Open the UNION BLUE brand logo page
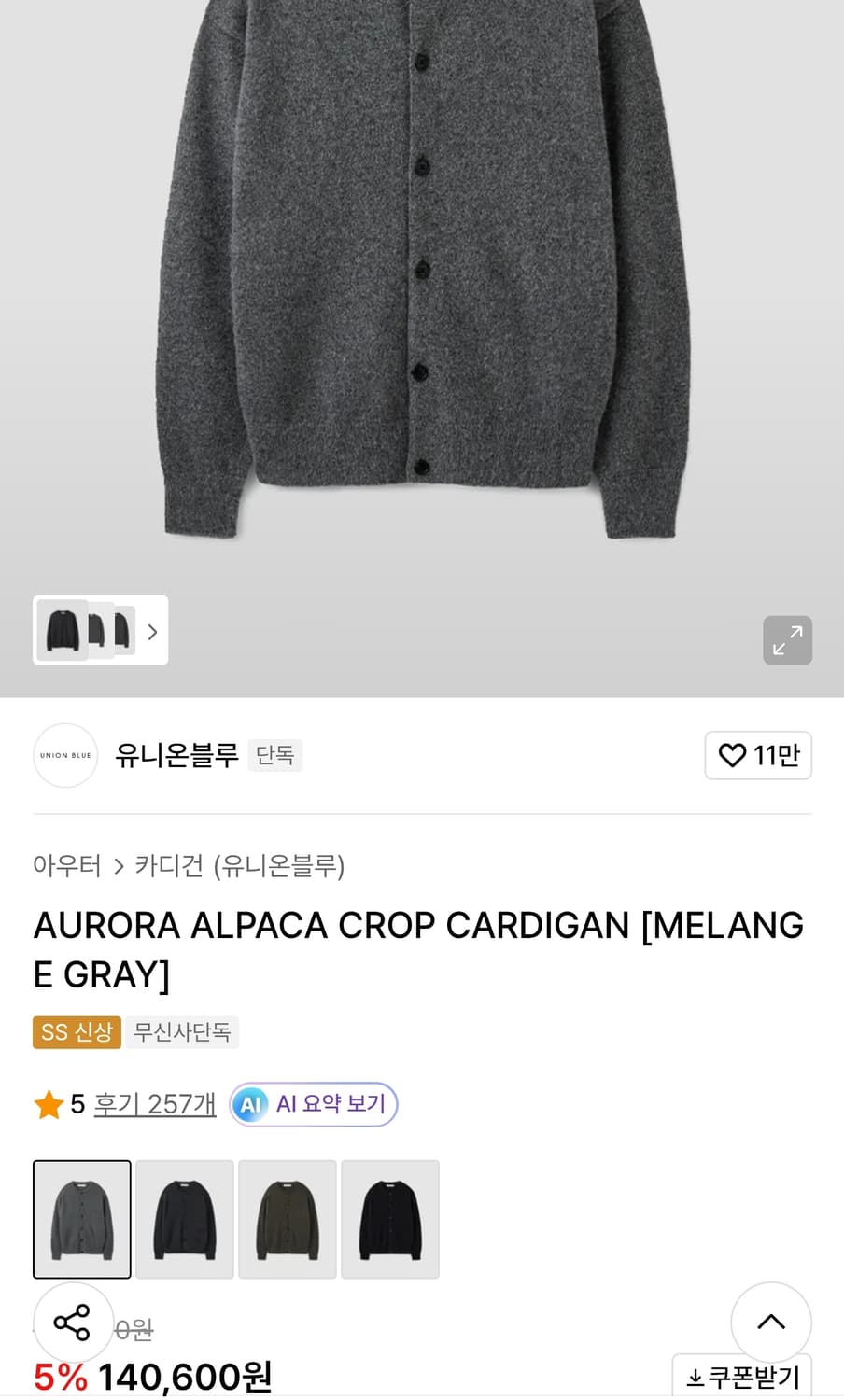The image size is (844, 1400). click(x=64, y=755)
